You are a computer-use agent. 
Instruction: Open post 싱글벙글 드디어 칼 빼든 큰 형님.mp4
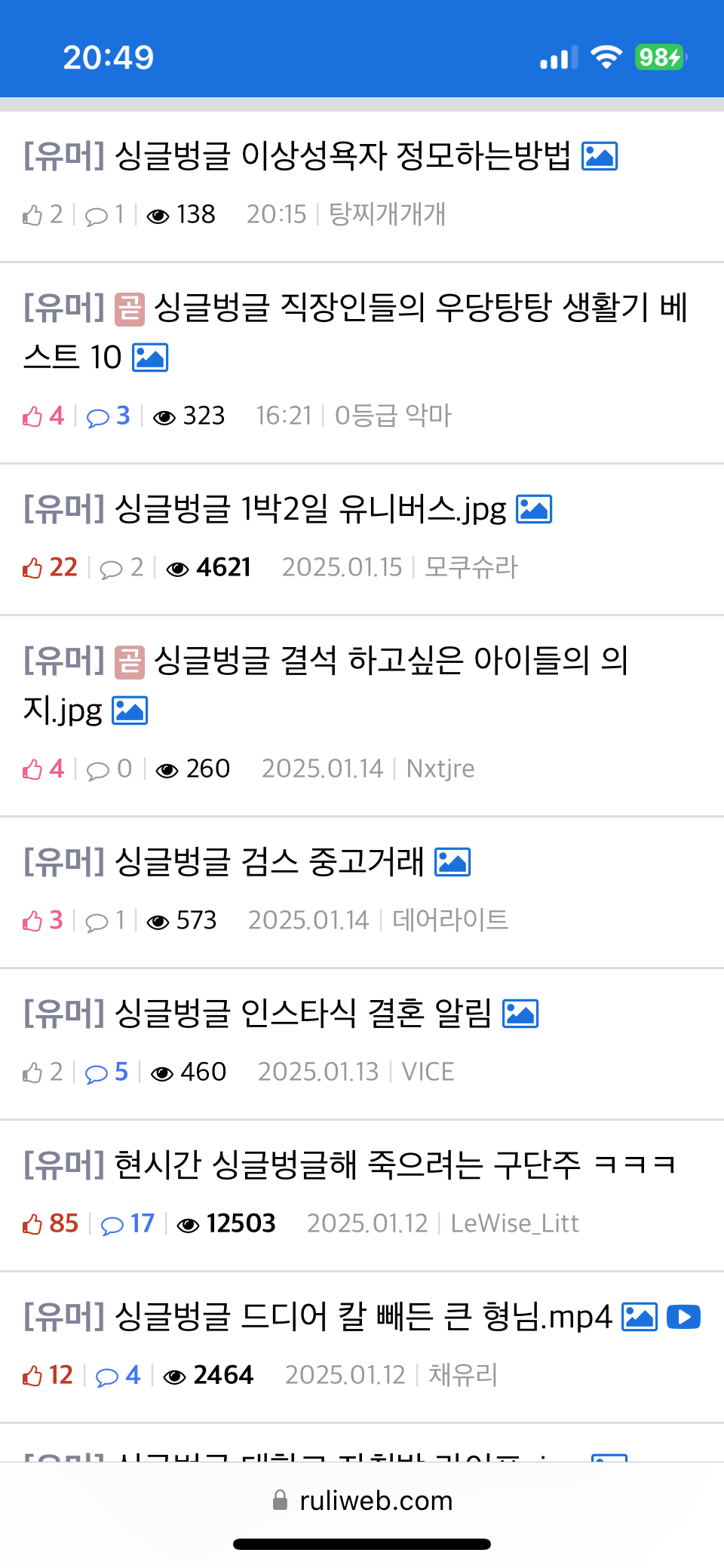362,1318
